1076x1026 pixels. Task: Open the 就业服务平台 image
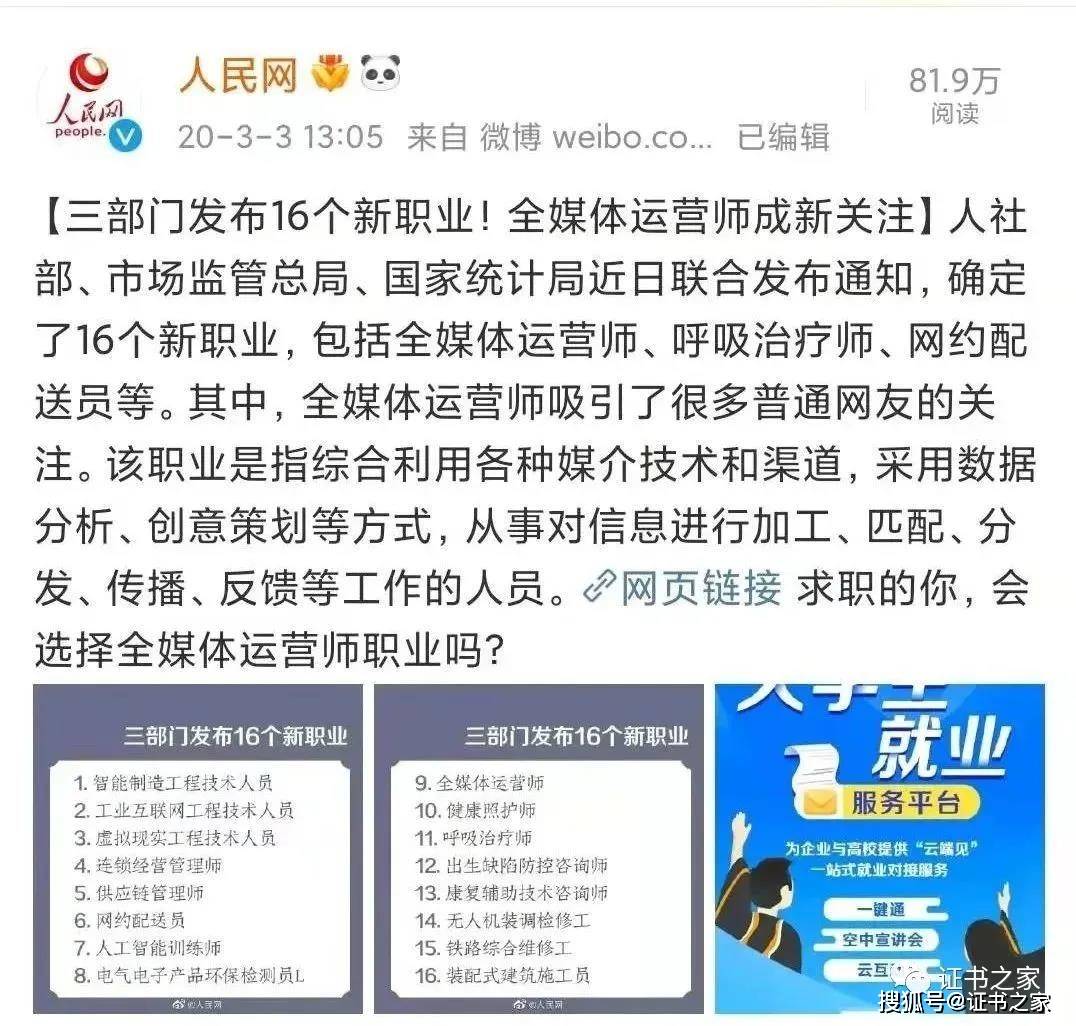tap(879, 849)
